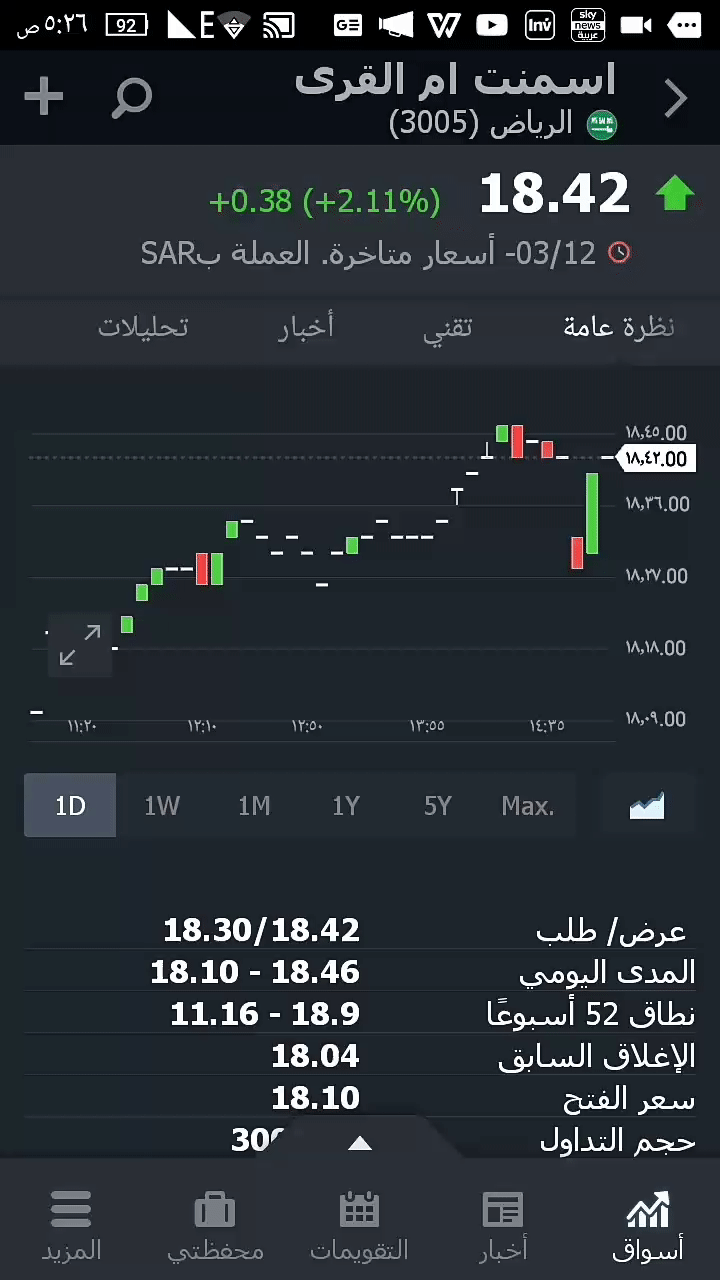
Task: Open the المزيد menu
Action: coord(71,1225)
